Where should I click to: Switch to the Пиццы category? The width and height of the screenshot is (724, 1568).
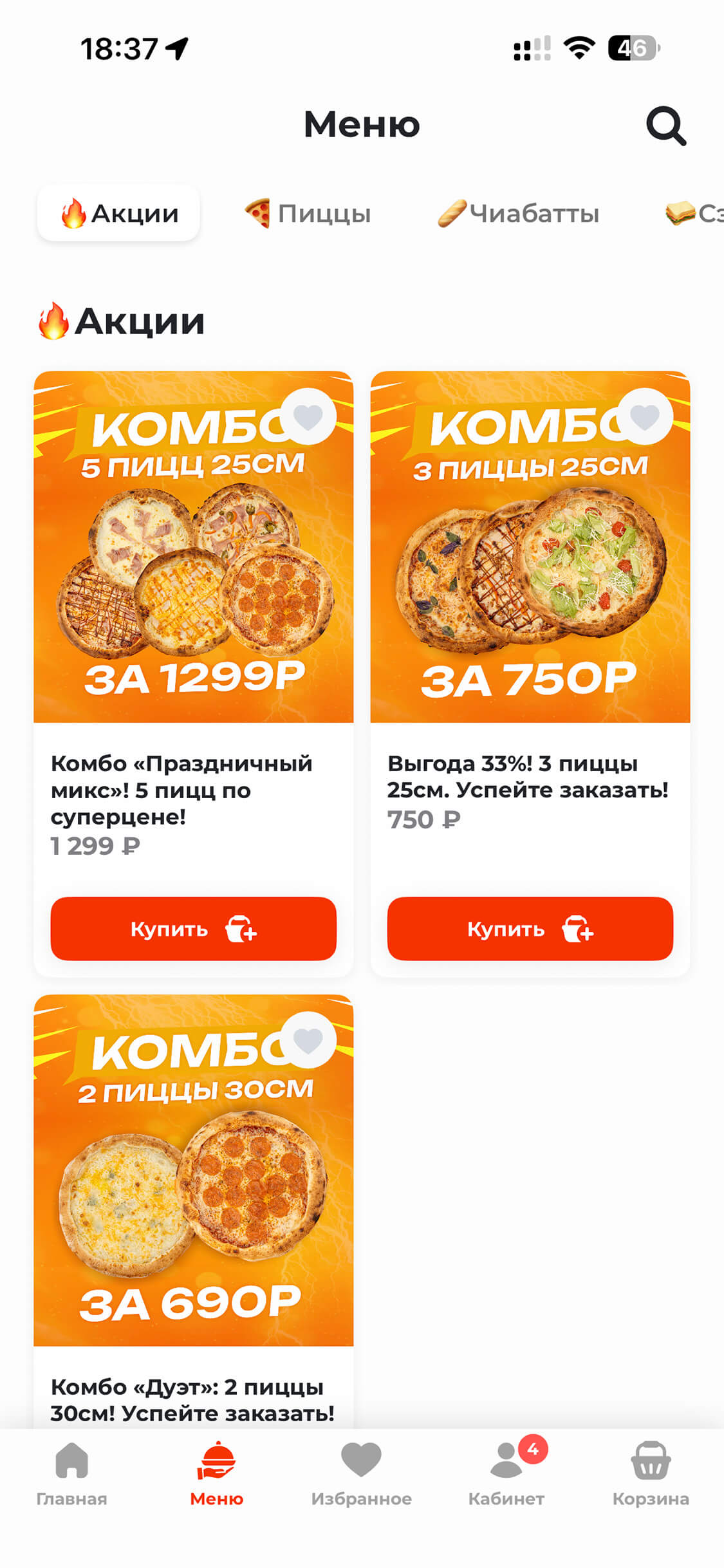point(308,214)
